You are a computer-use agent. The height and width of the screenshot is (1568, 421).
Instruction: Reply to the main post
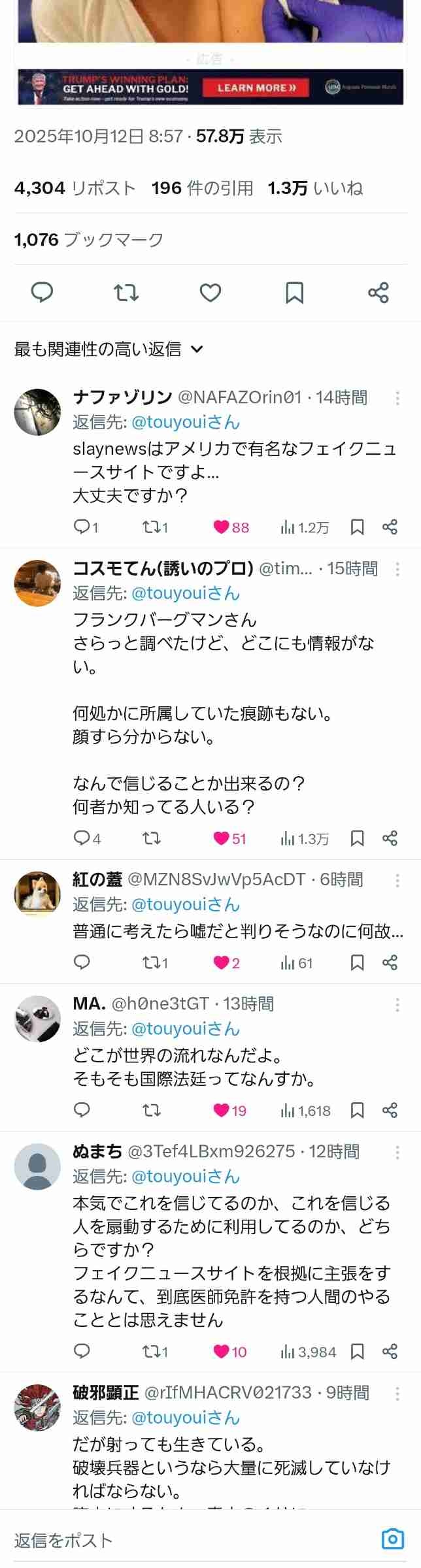point(42,292)
